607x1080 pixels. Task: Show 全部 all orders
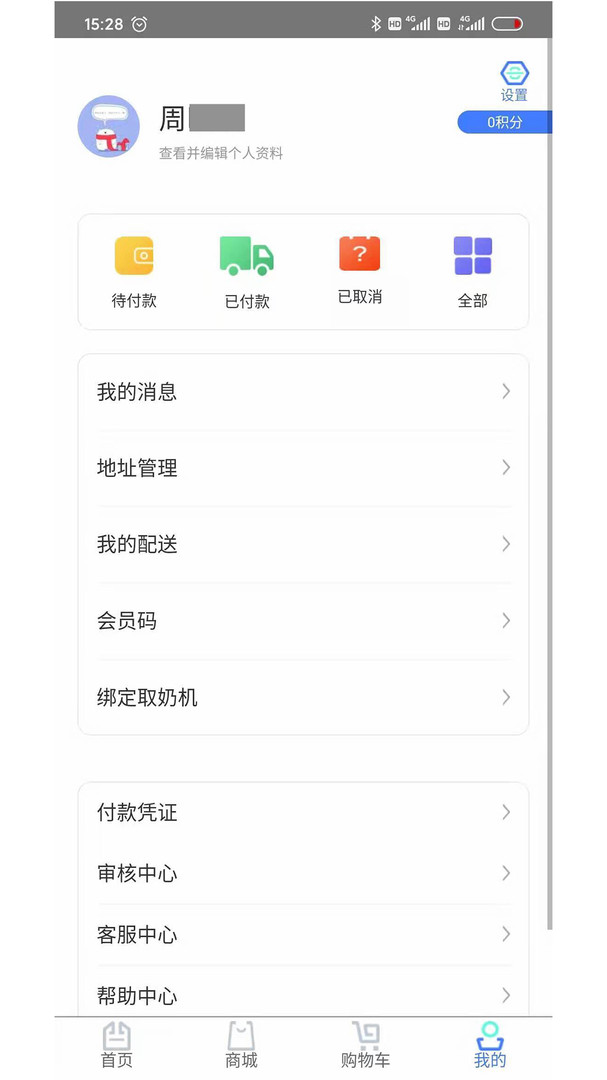pos(473,271)
